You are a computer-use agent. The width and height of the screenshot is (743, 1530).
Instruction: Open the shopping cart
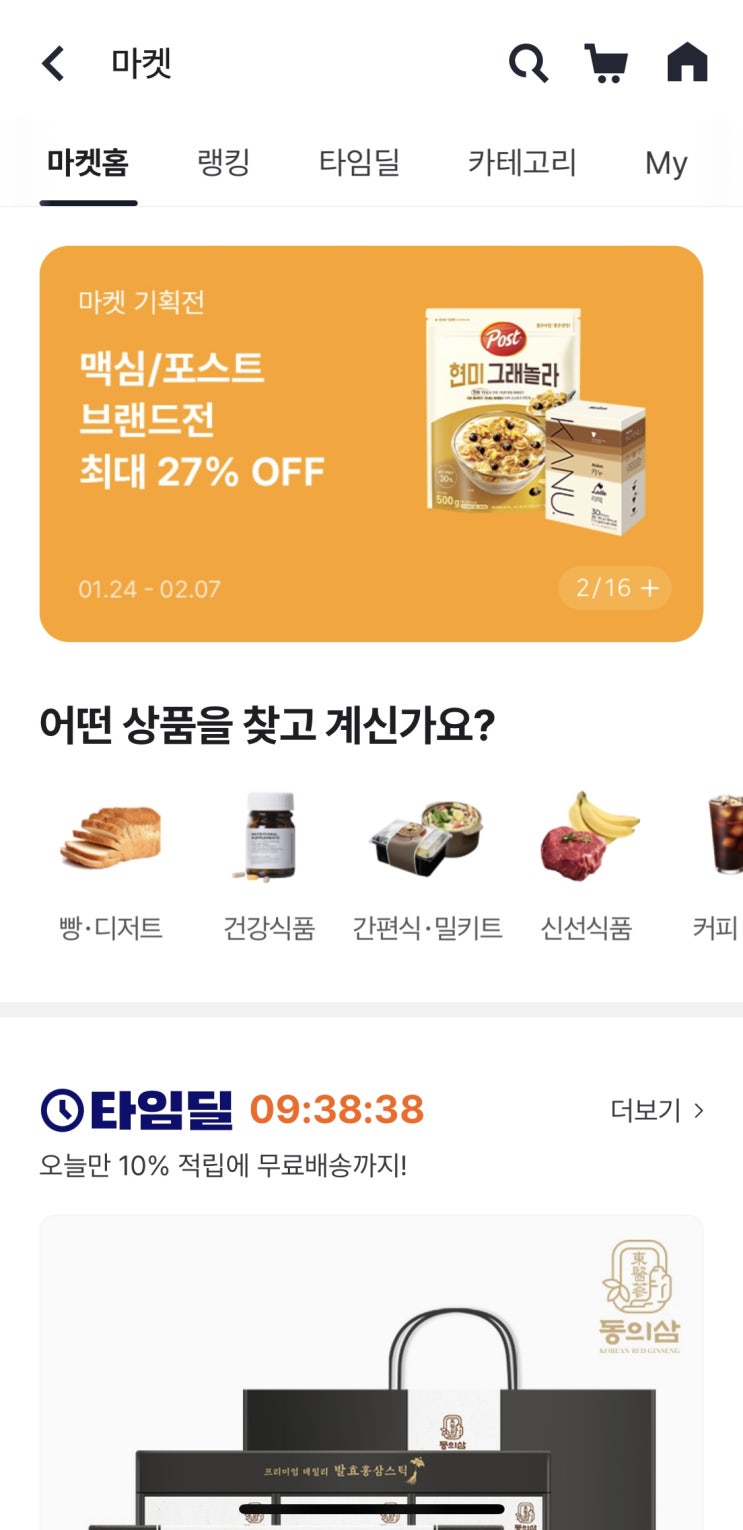(606, 64)
